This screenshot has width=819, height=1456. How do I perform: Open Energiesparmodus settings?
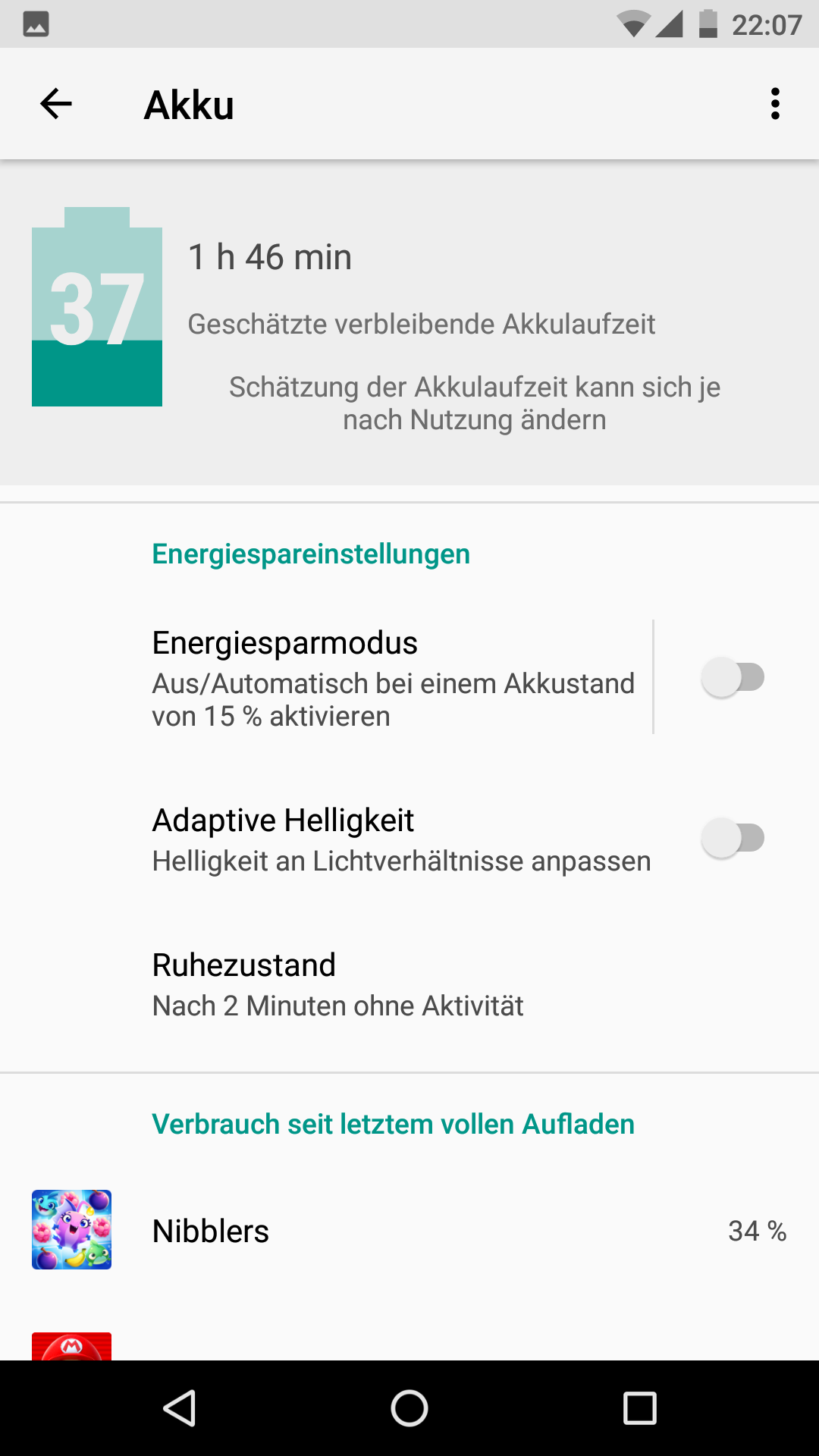click(393, 677)
